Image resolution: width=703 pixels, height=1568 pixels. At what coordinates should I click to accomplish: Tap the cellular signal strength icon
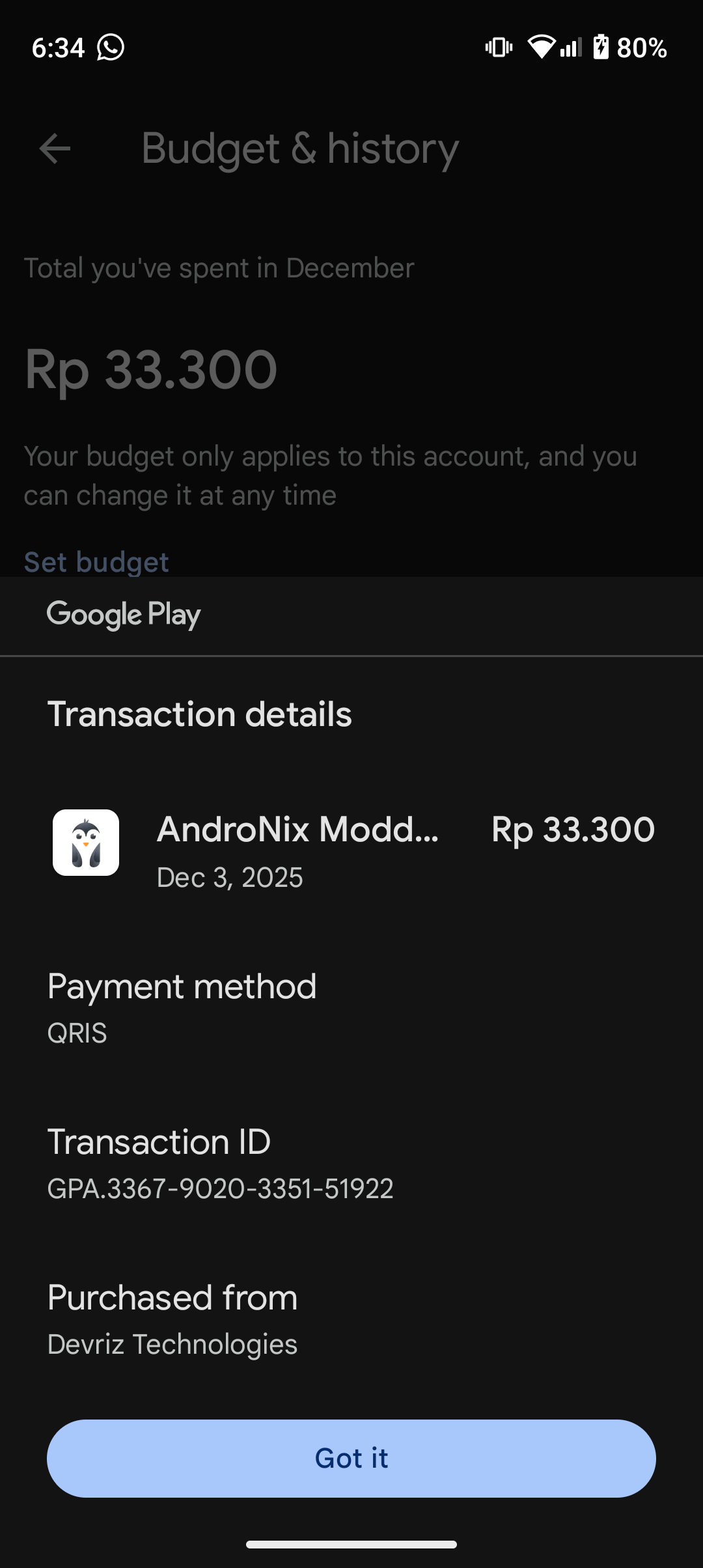[x=570, y=46]
